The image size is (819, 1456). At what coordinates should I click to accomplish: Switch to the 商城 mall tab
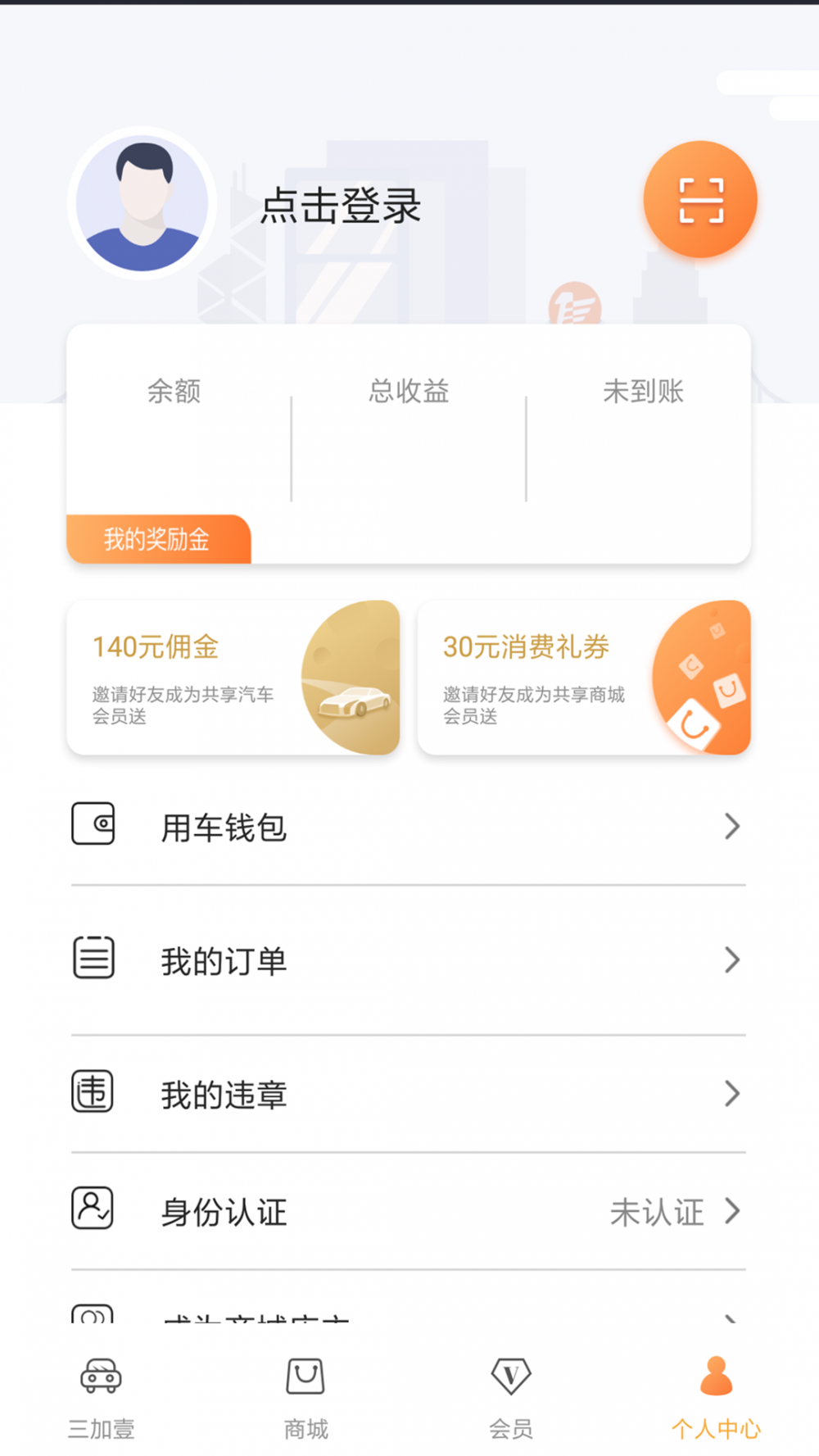tap(305, 1396)
